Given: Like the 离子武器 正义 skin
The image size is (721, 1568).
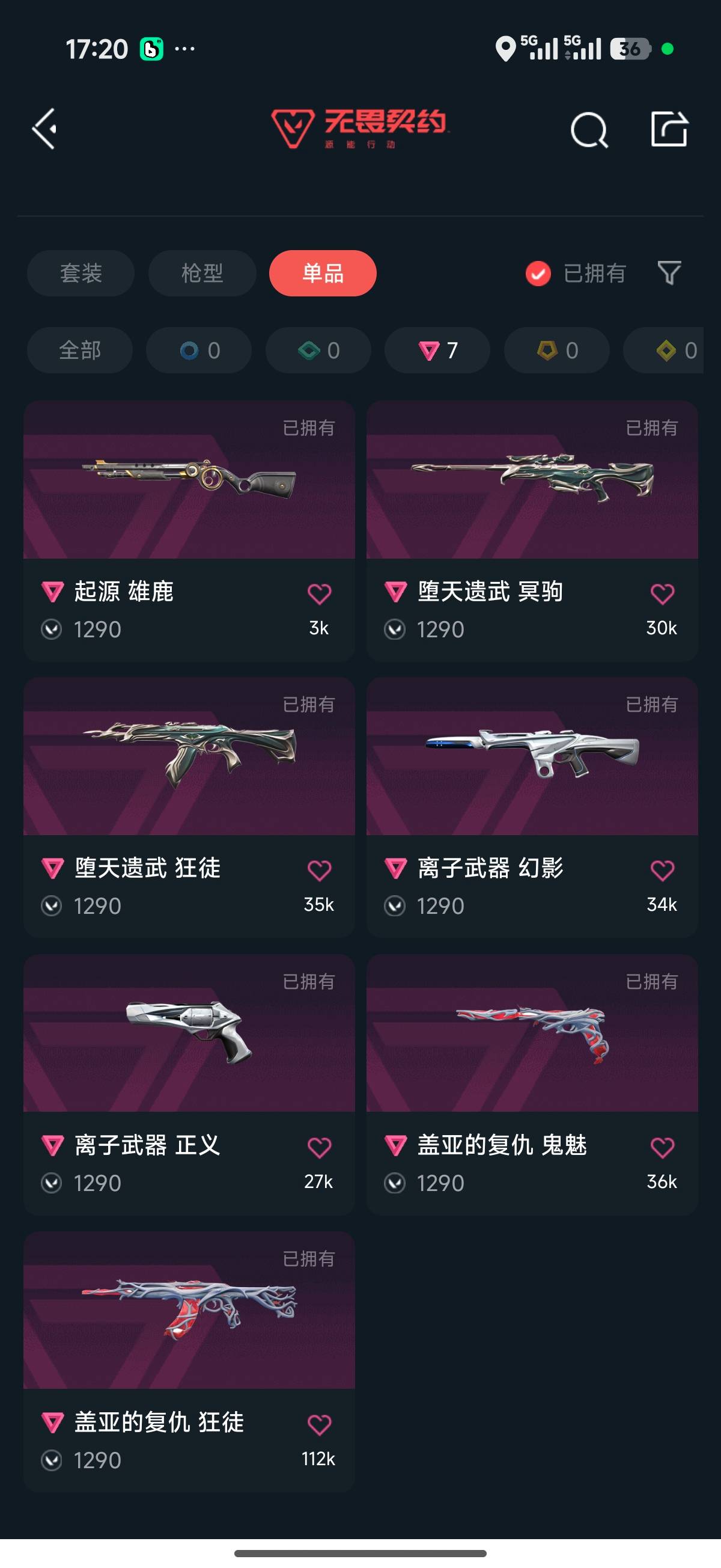Looking at the screenshot, I should point(319,1147).
